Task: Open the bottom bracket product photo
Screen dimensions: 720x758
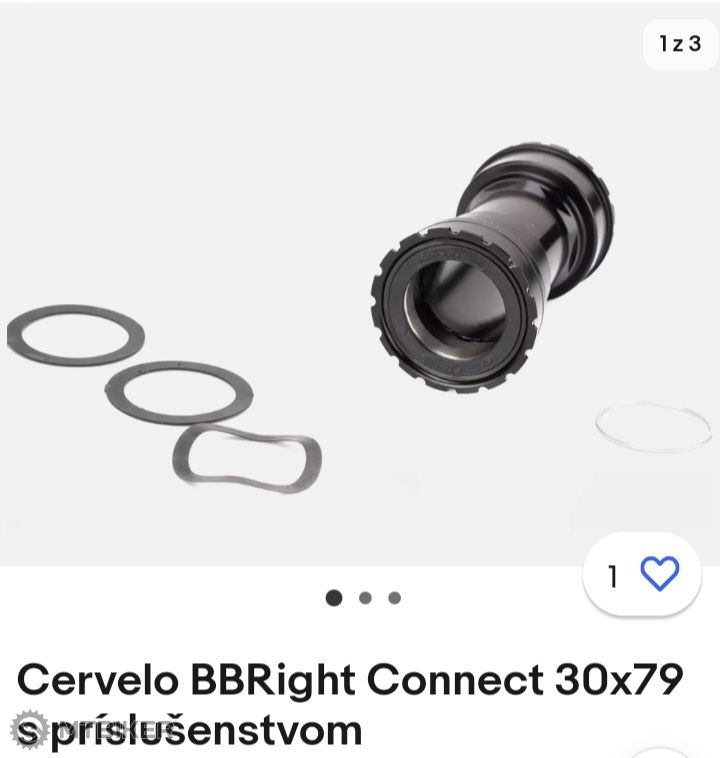Action: pos(360,290)
